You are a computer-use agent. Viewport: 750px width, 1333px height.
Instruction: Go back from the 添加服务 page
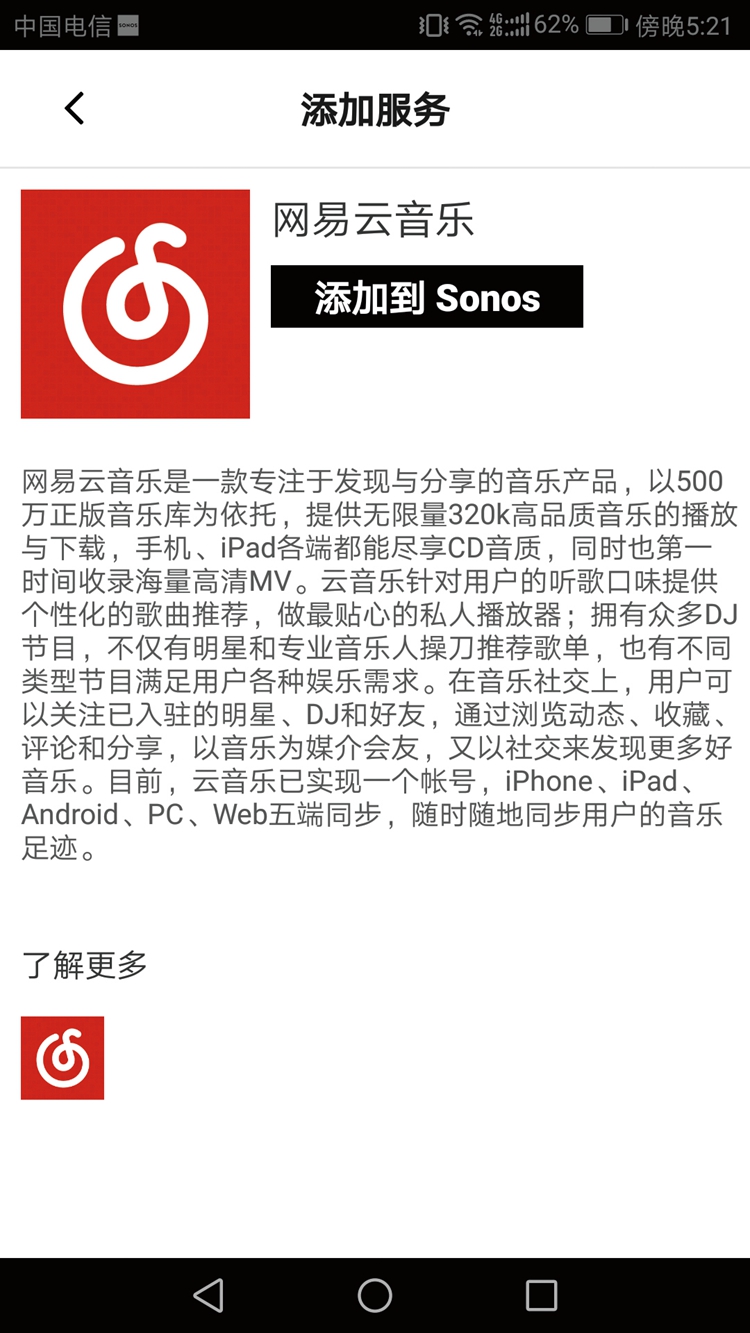[x=74, y=108]
